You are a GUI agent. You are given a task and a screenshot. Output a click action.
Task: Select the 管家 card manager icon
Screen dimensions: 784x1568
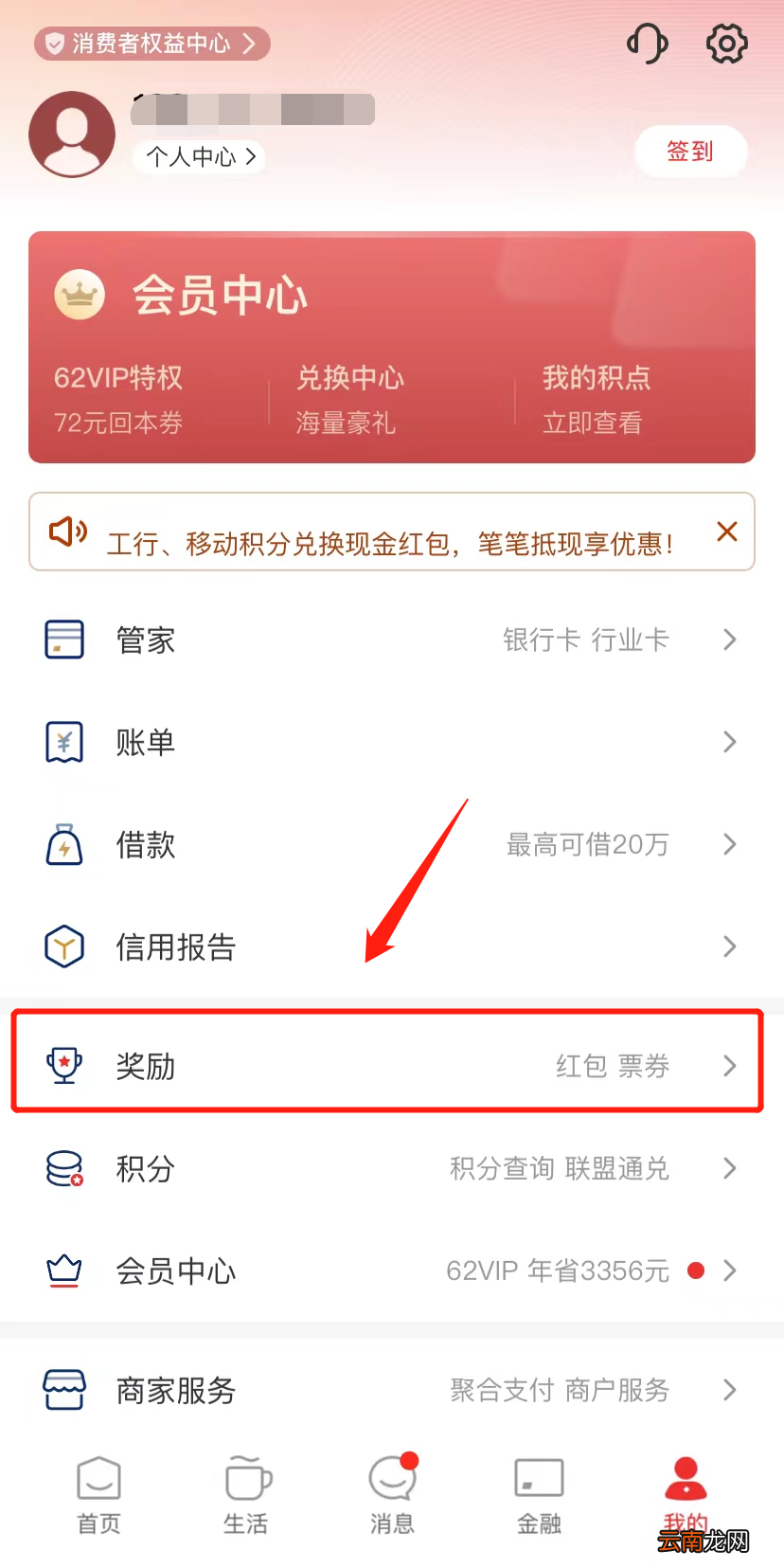(63, 640)
